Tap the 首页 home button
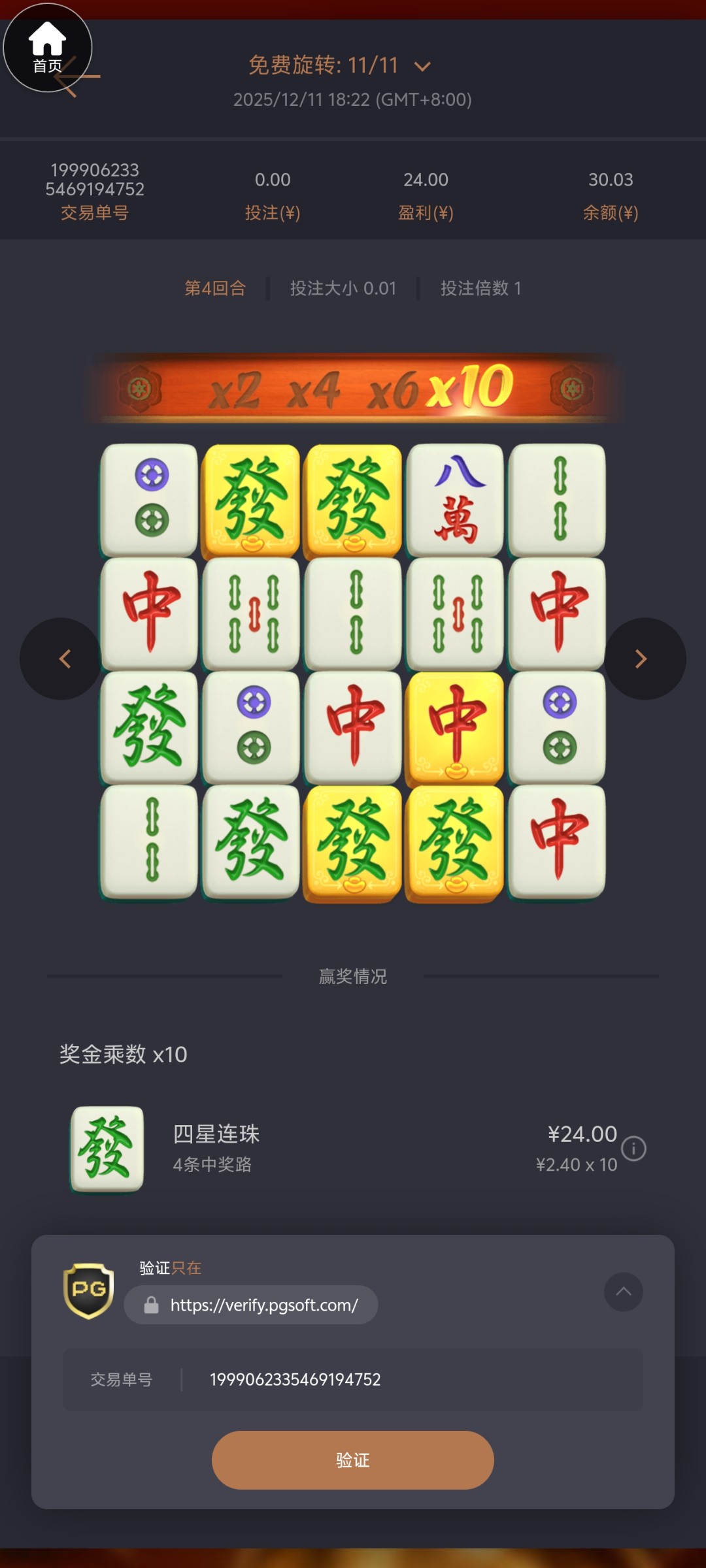Screen dimensions: 706x1568 pos(47,47)
